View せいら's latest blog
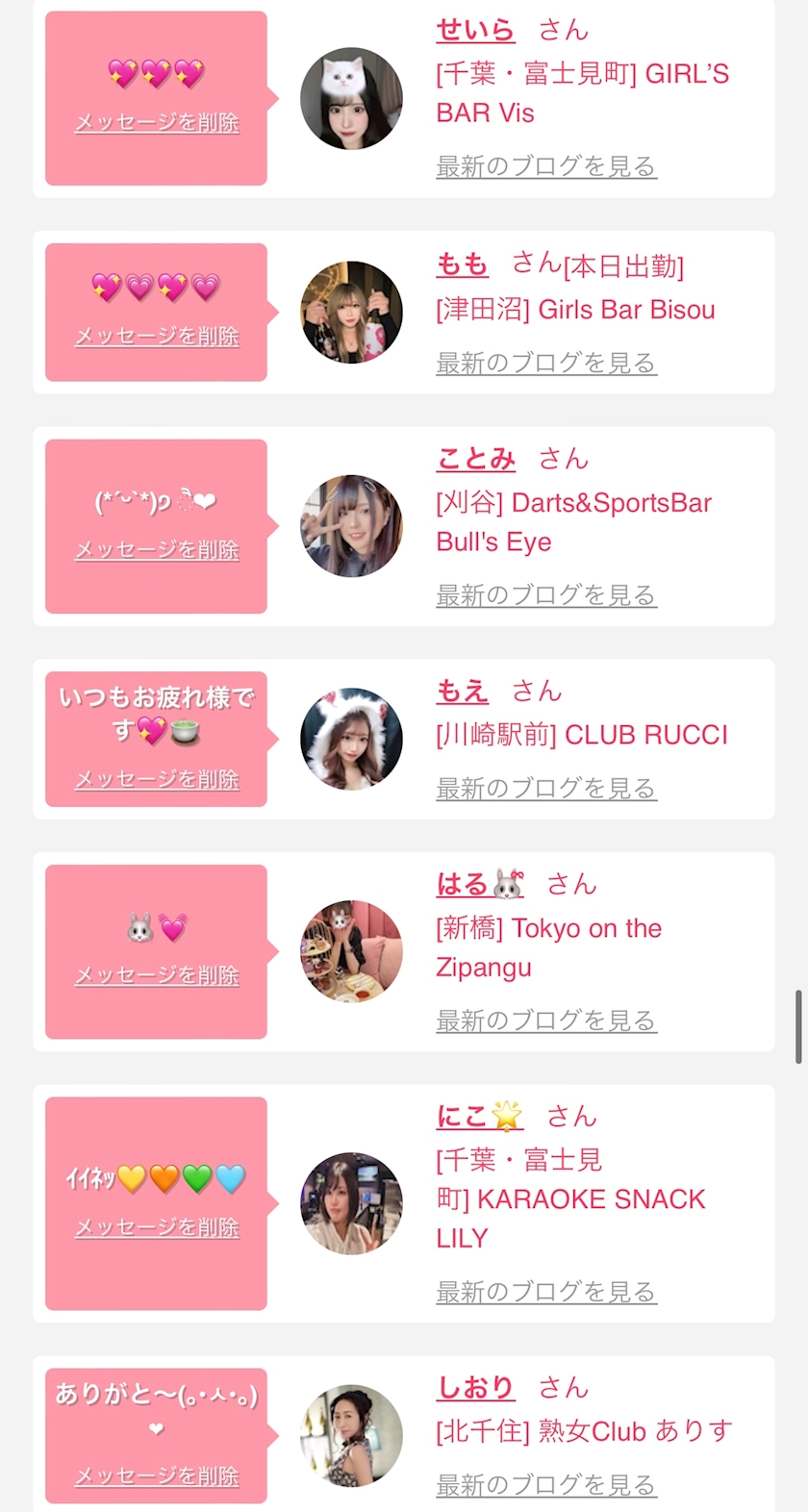 (546, 166)
